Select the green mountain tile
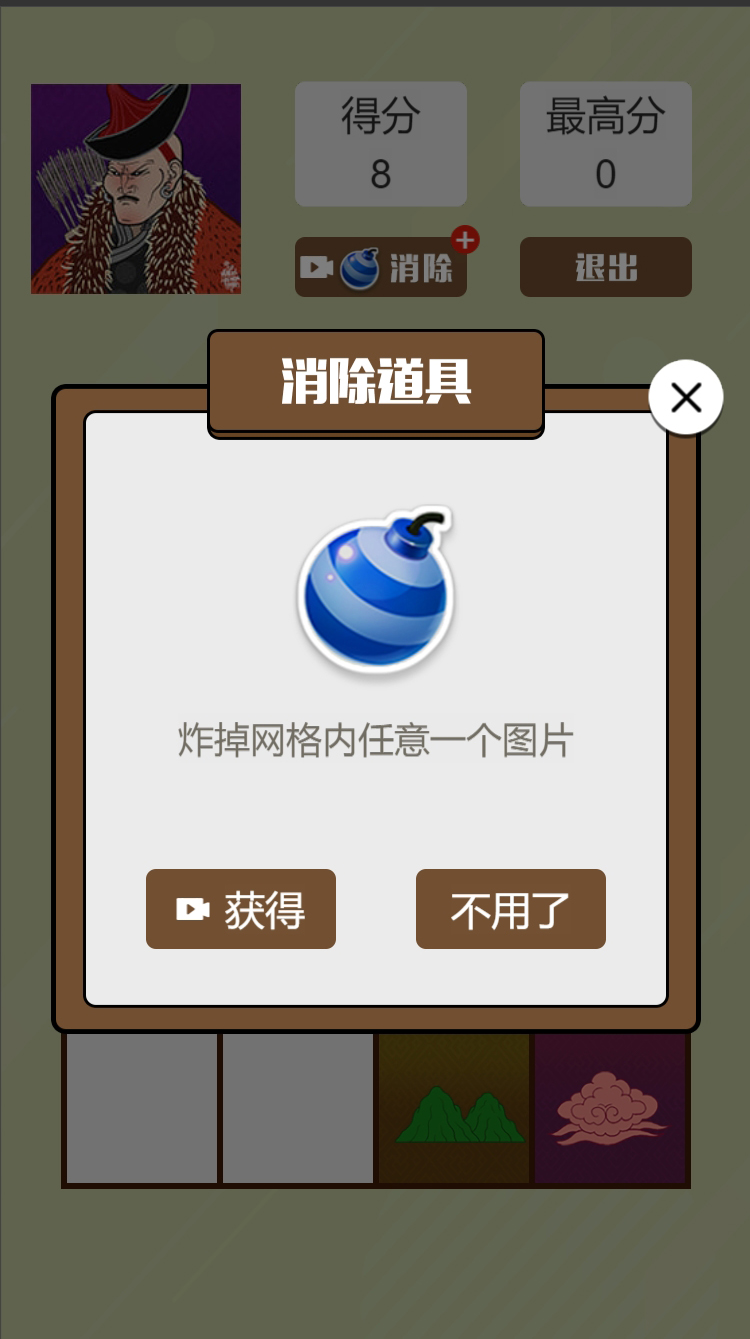 [454, 1110]
